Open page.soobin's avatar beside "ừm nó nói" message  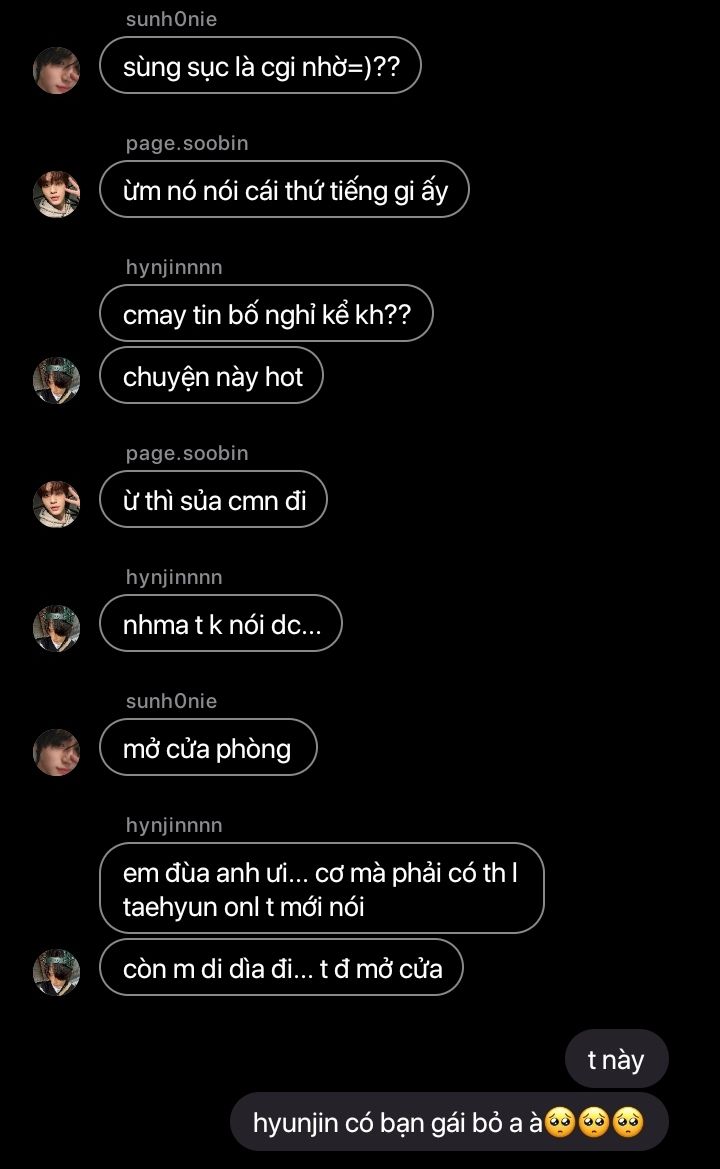point(57,194)
